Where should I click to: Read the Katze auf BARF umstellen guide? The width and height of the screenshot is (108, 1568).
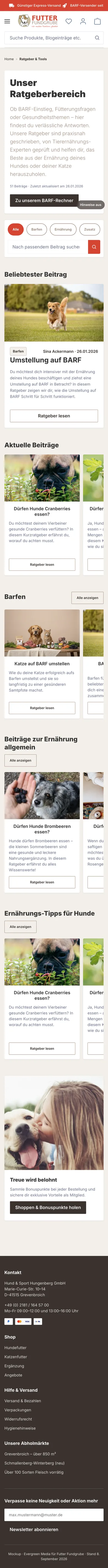pos(42,708)
